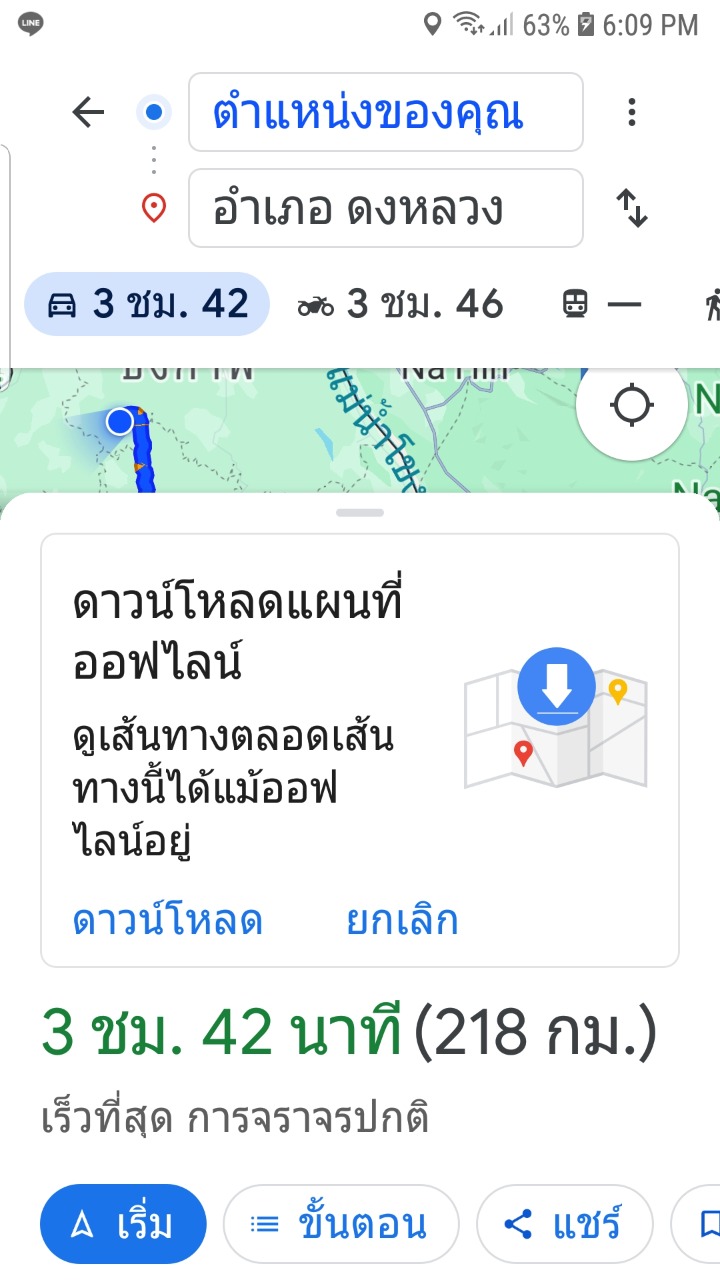Tap ดาวน์โหลด to download the offline map

point(168,921)
